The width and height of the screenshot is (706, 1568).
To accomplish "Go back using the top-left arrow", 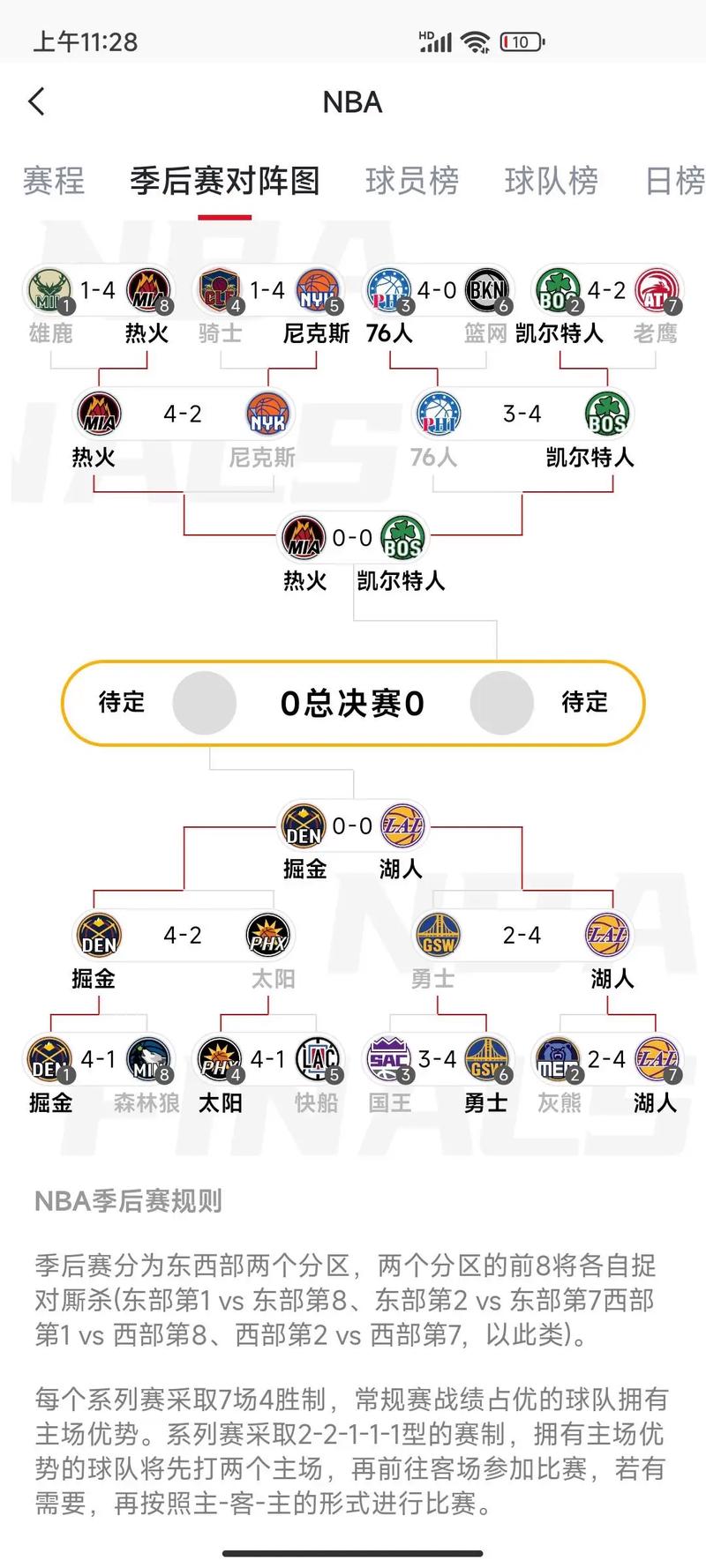I will (37, 101).
